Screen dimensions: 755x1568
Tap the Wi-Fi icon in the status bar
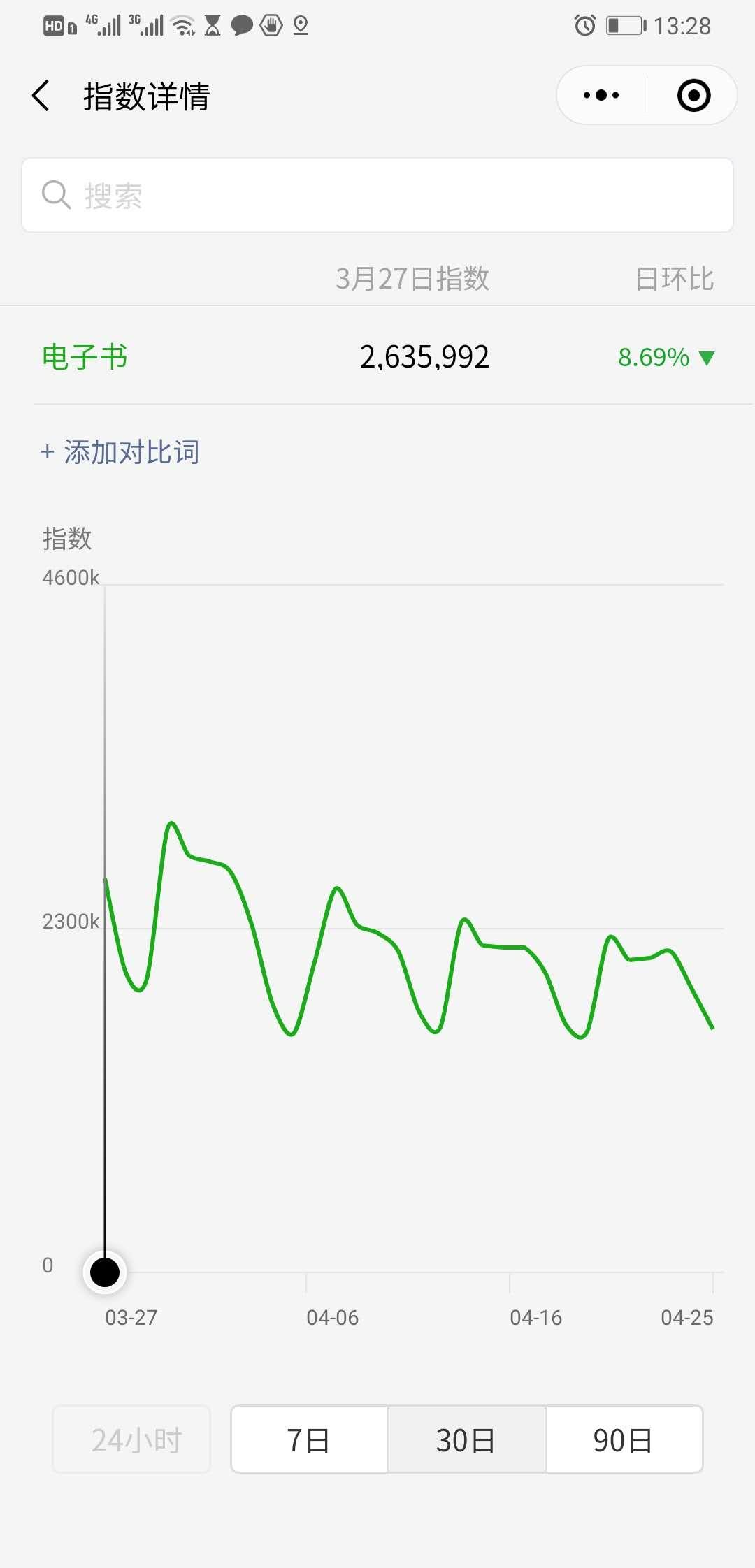pos(183,24)
